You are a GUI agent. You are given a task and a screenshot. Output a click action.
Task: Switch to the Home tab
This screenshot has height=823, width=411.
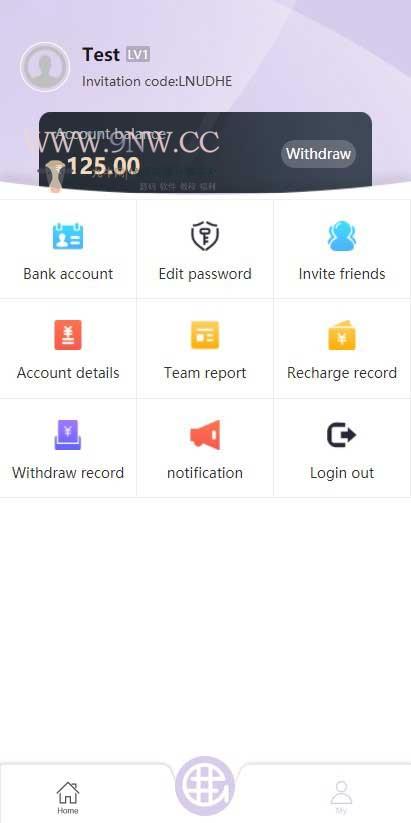tap(68, 797)
